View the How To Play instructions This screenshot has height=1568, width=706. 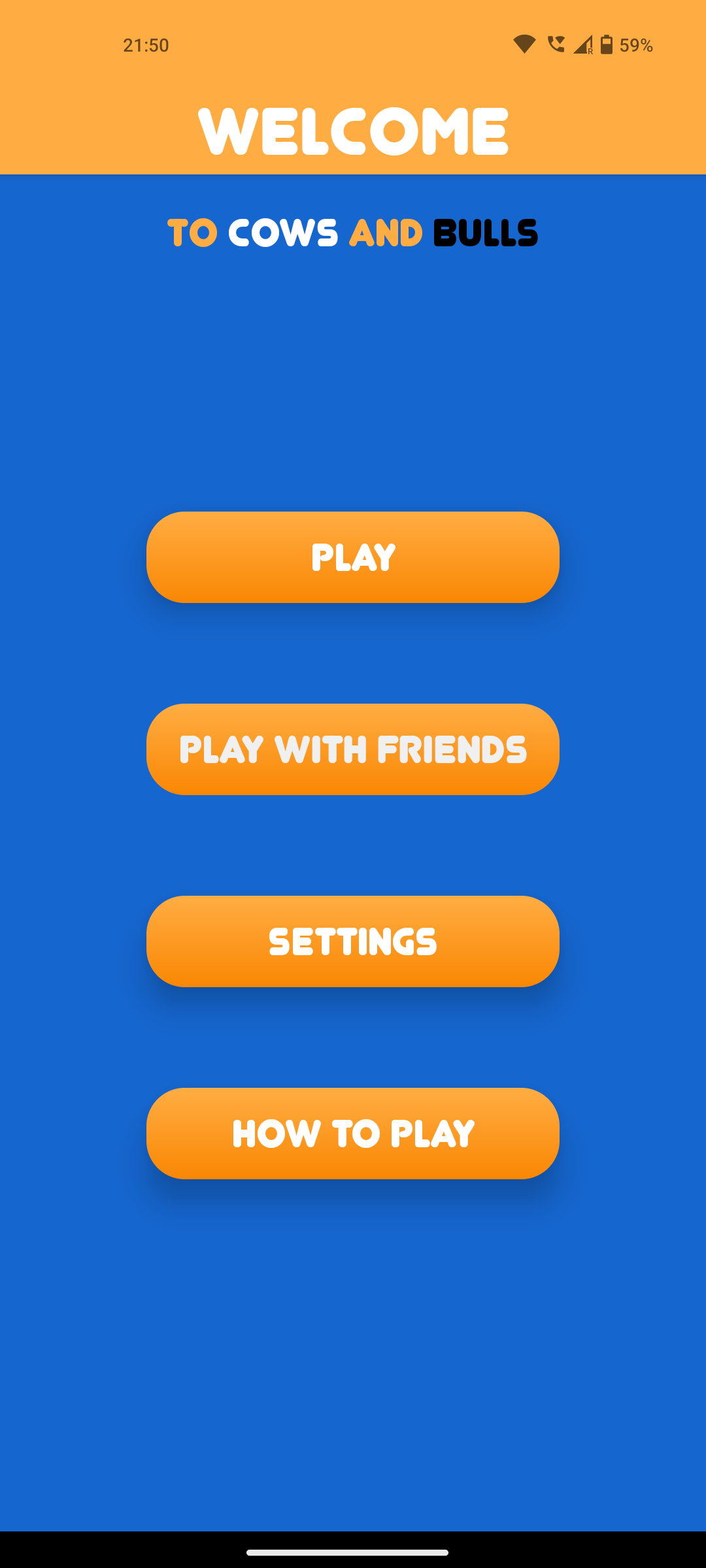coord(353,1134)
